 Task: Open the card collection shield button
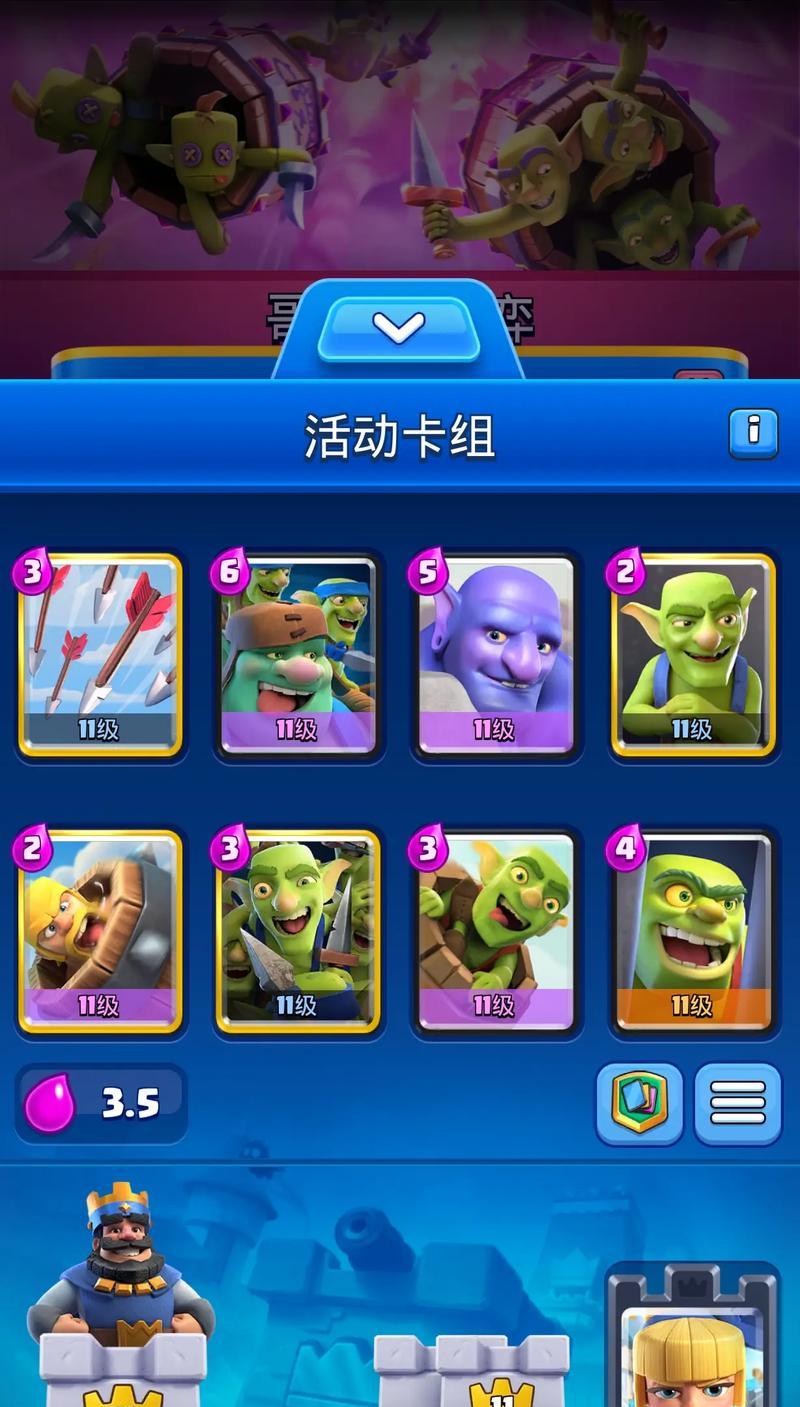[x=639, y=1103]
